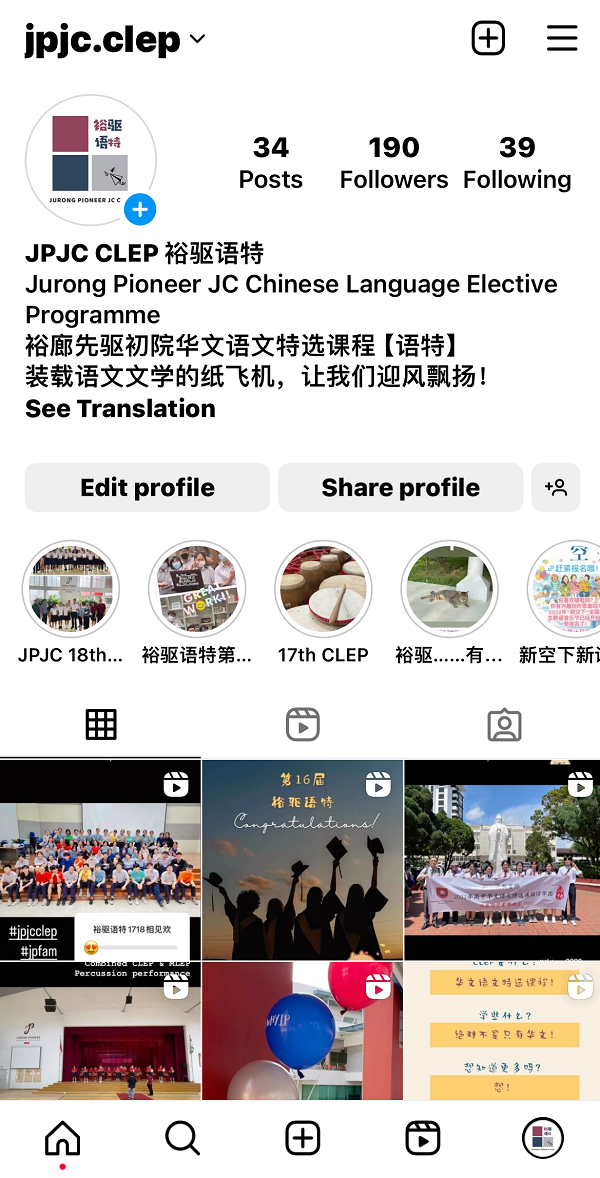Screen dimensions: 600x1178
Task: Share profile
Action: click(400, 487)
